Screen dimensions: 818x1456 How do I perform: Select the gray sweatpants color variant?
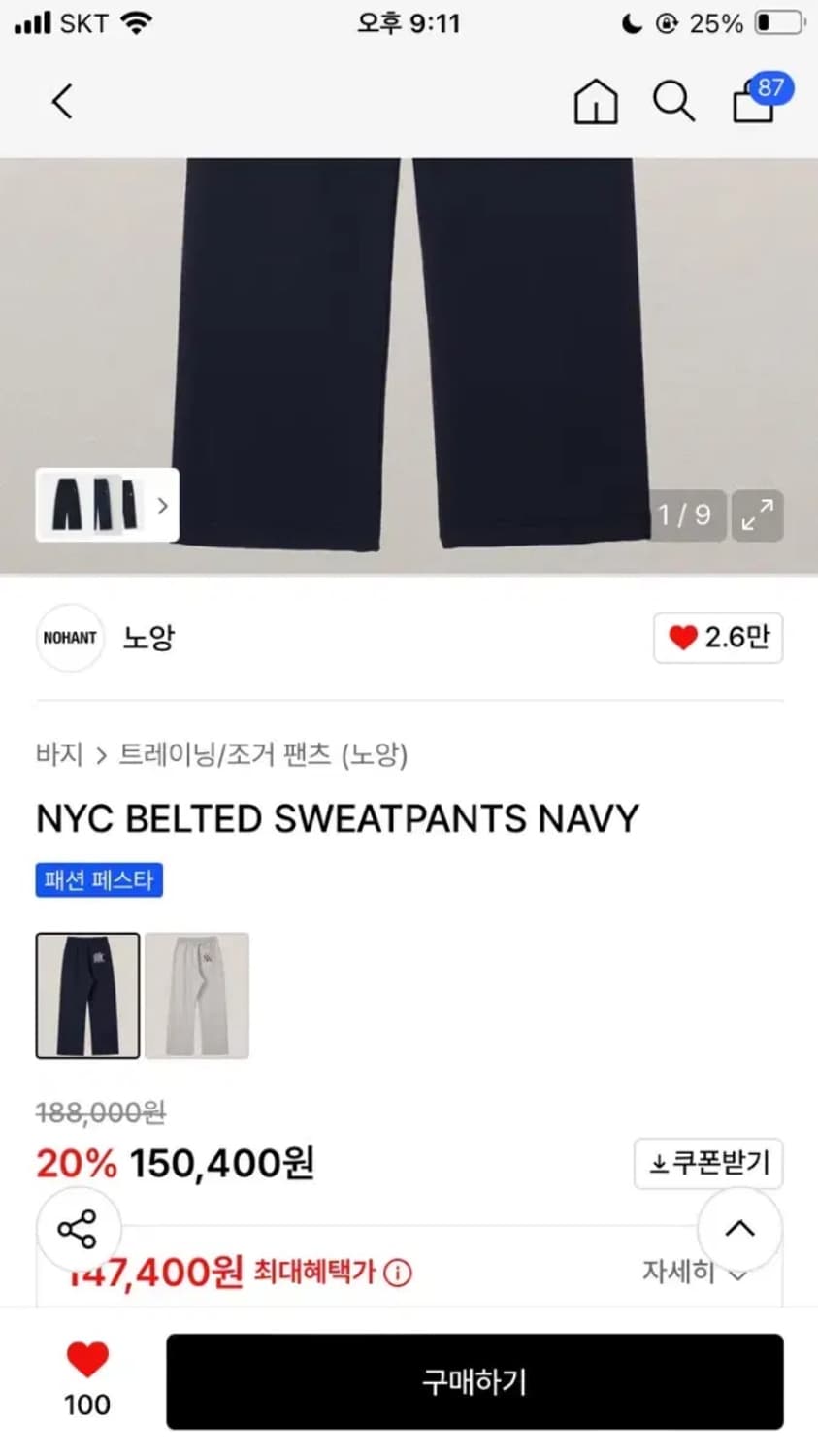[197, 997]
